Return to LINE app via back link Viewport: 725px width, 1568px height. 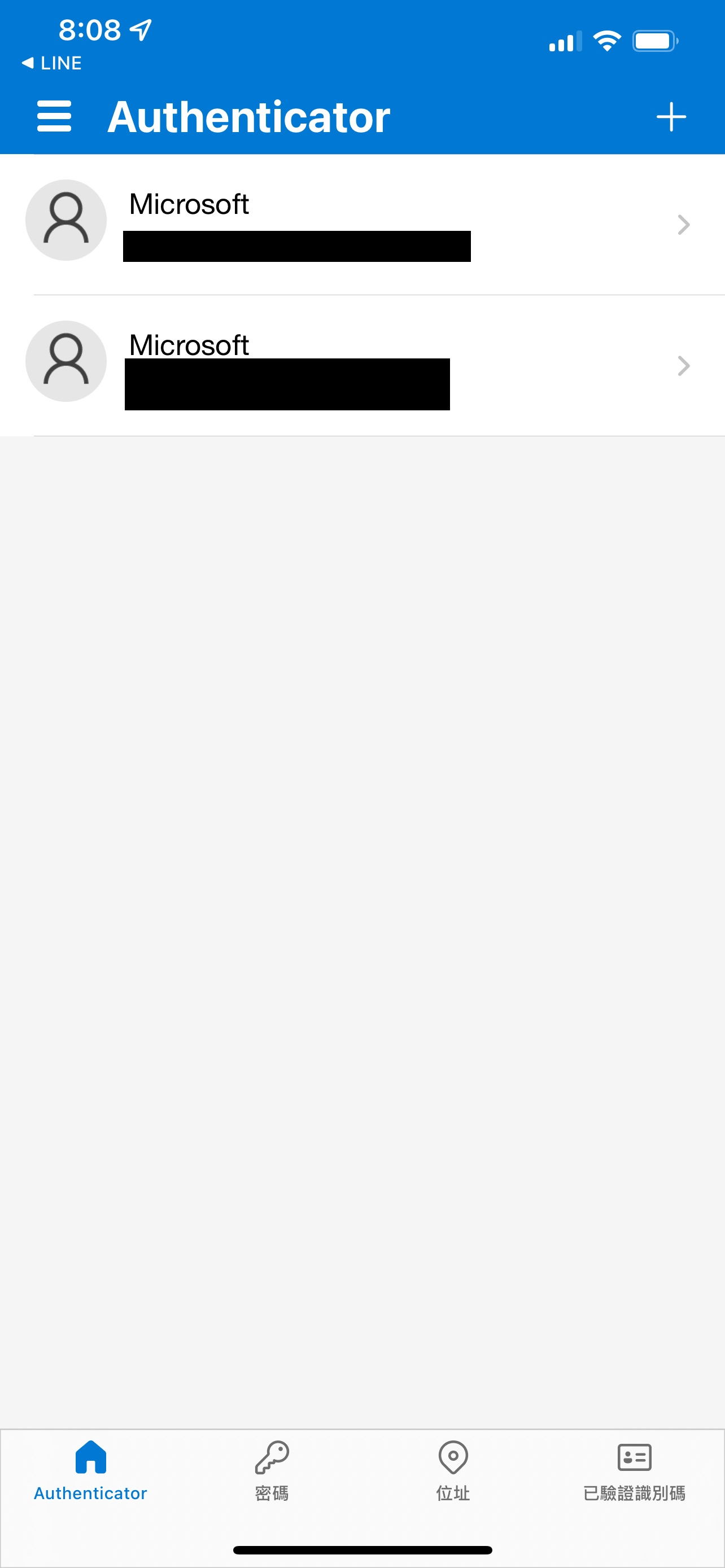52,63
